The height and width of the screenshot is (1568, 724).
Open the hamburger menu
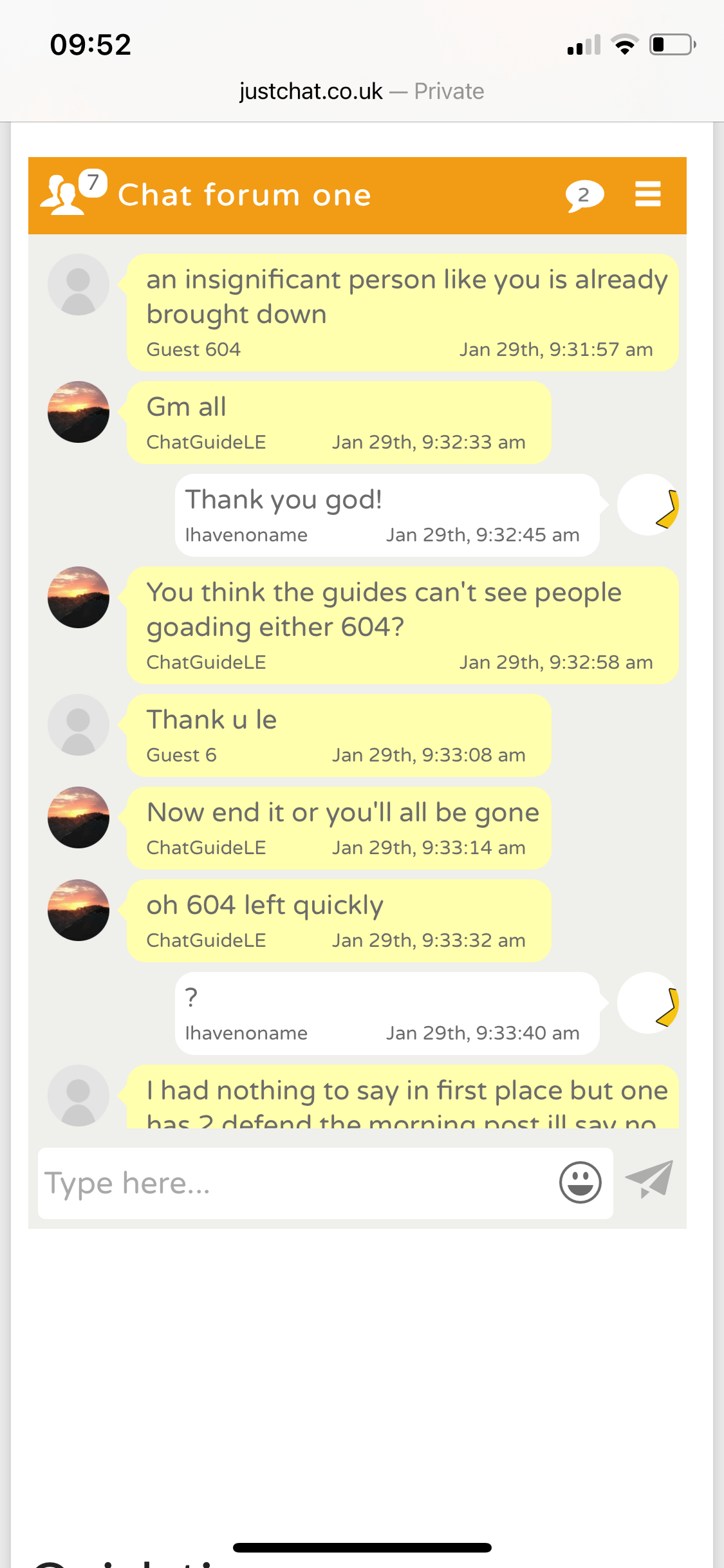point(647,194)
